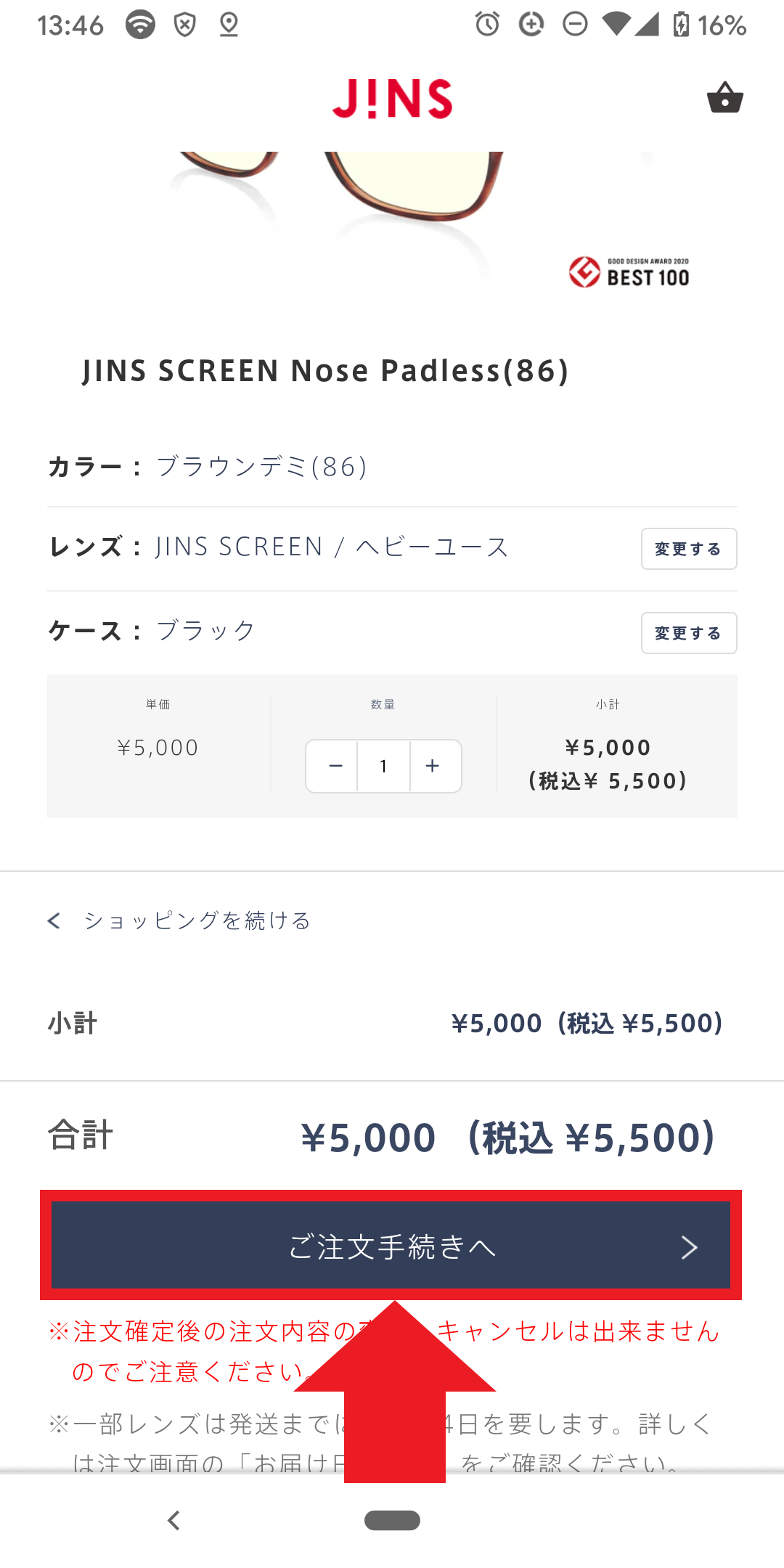
Task: Open the shopping basket icon
Action: (x=725, y=97)
